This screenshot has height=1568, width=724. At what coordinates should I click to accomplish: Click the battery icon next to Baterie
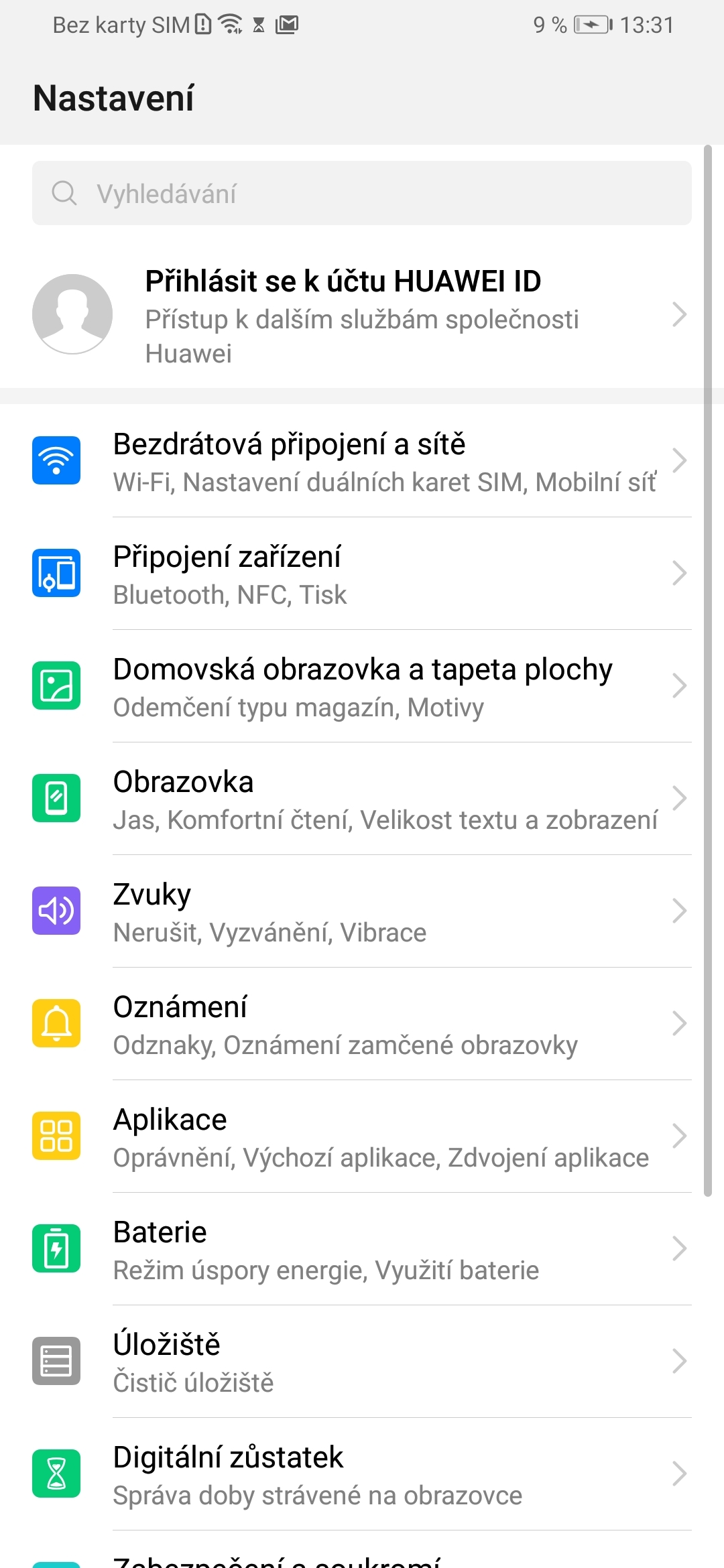[56, 1248]
